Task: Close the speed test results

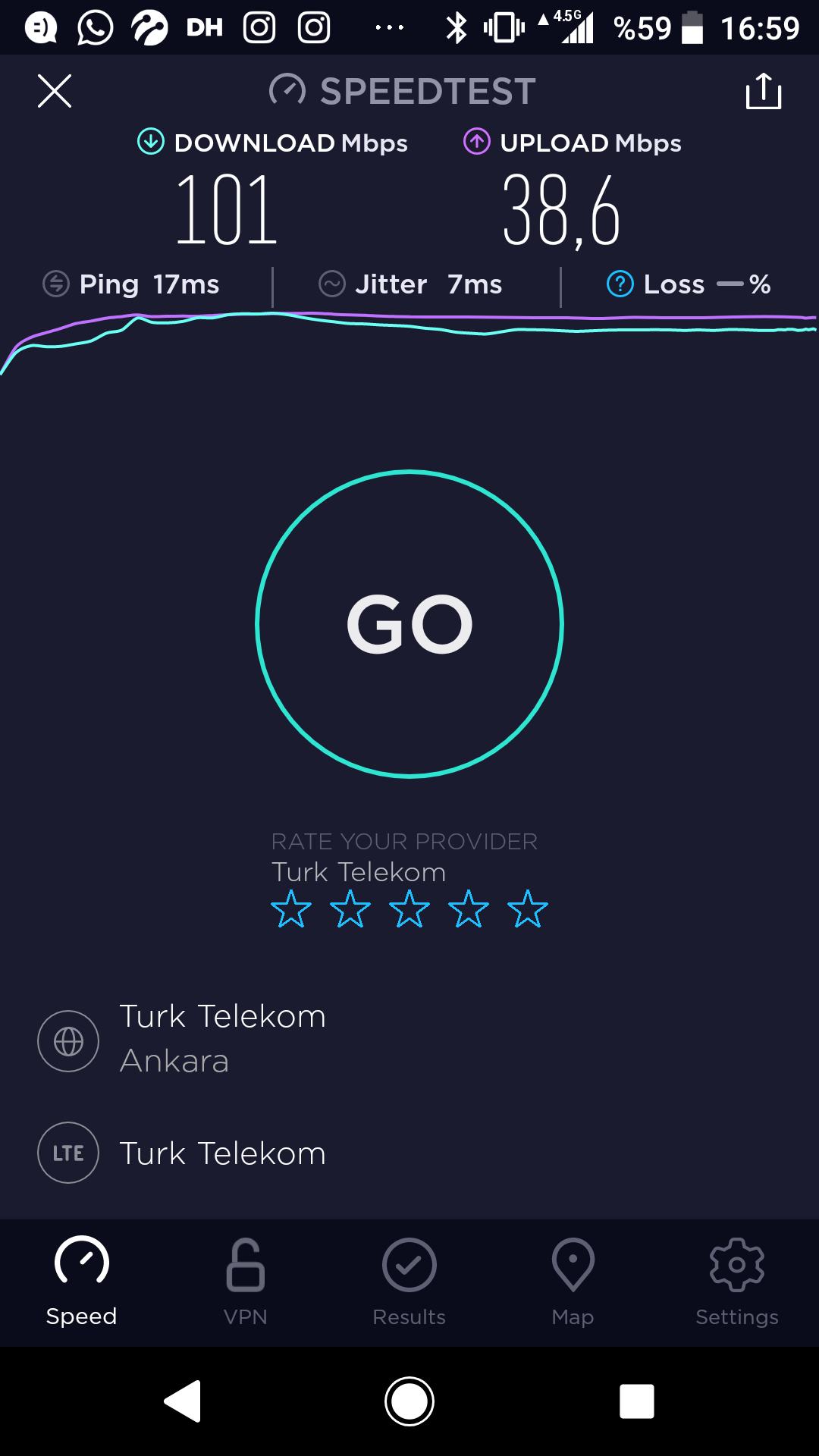Action: click(55, 91)
